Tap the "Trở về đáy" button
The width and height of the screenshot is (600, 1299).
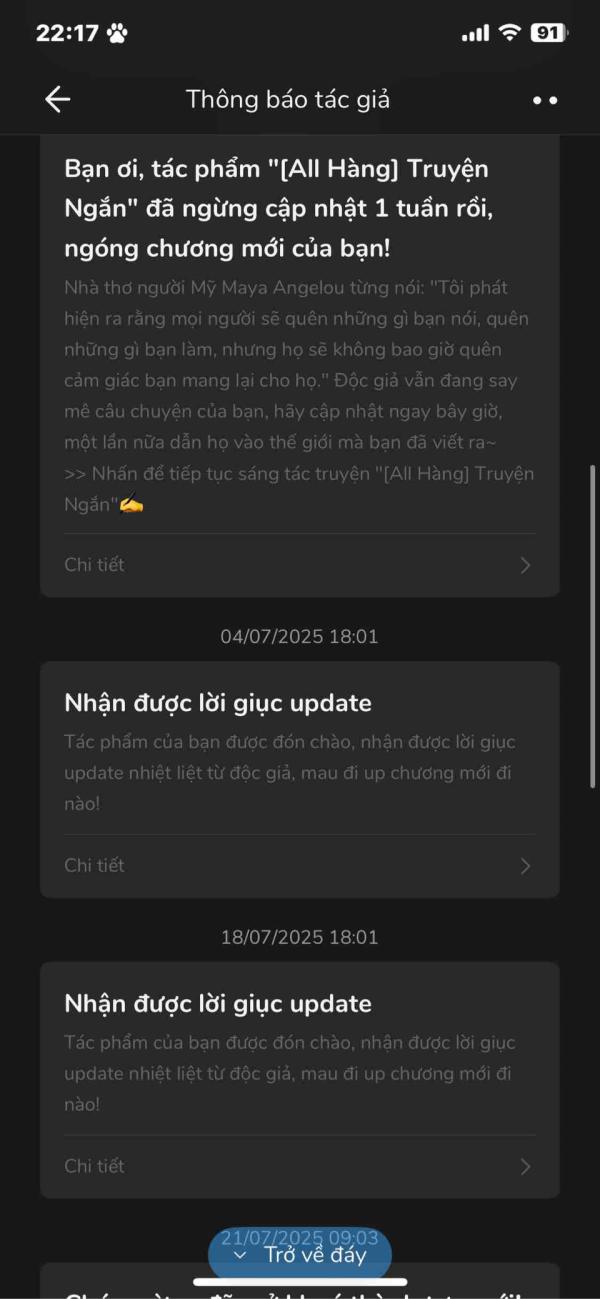(x=300, y=1255)
